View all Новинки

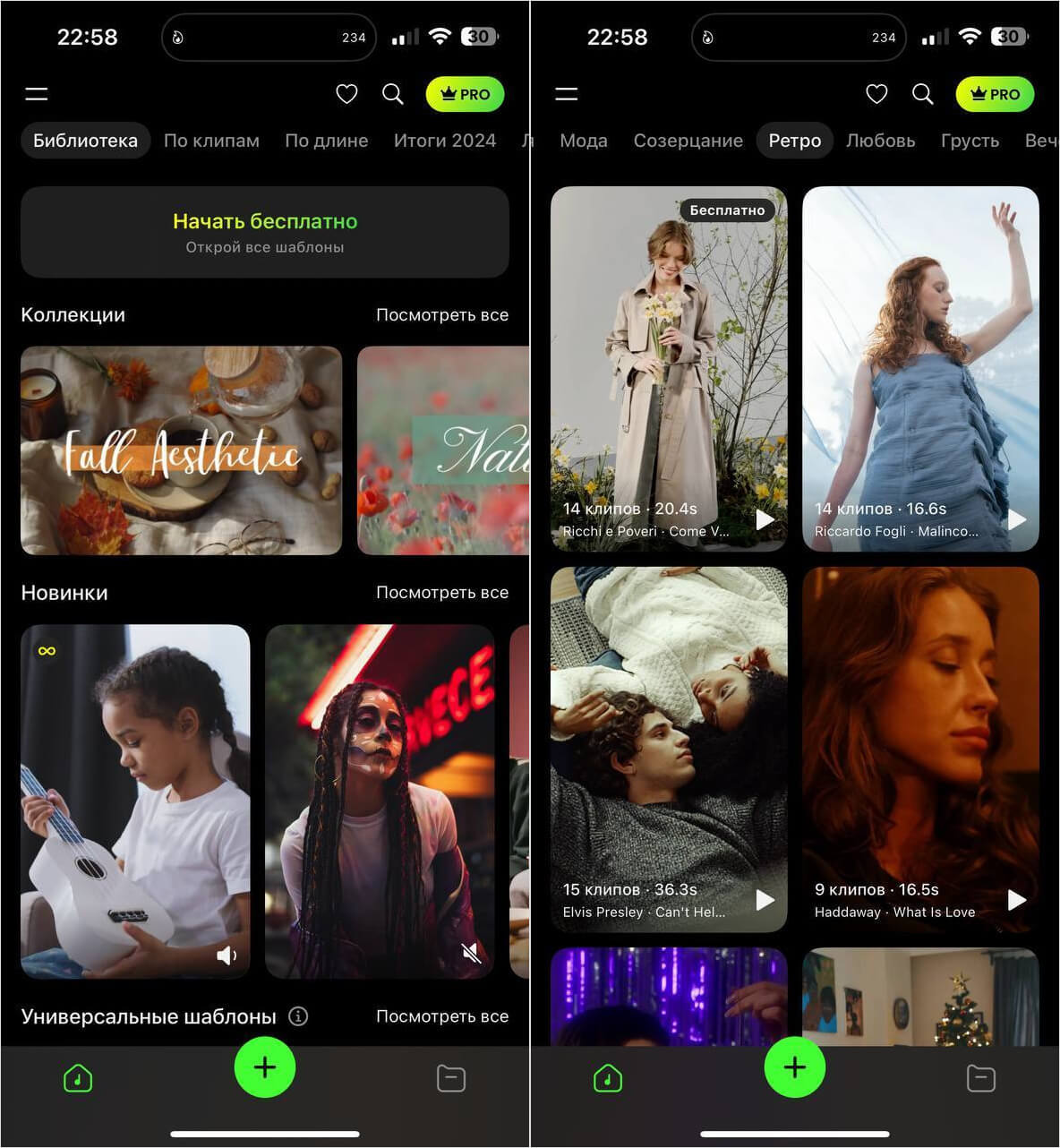pyautogui.click(x=441, y=593)
